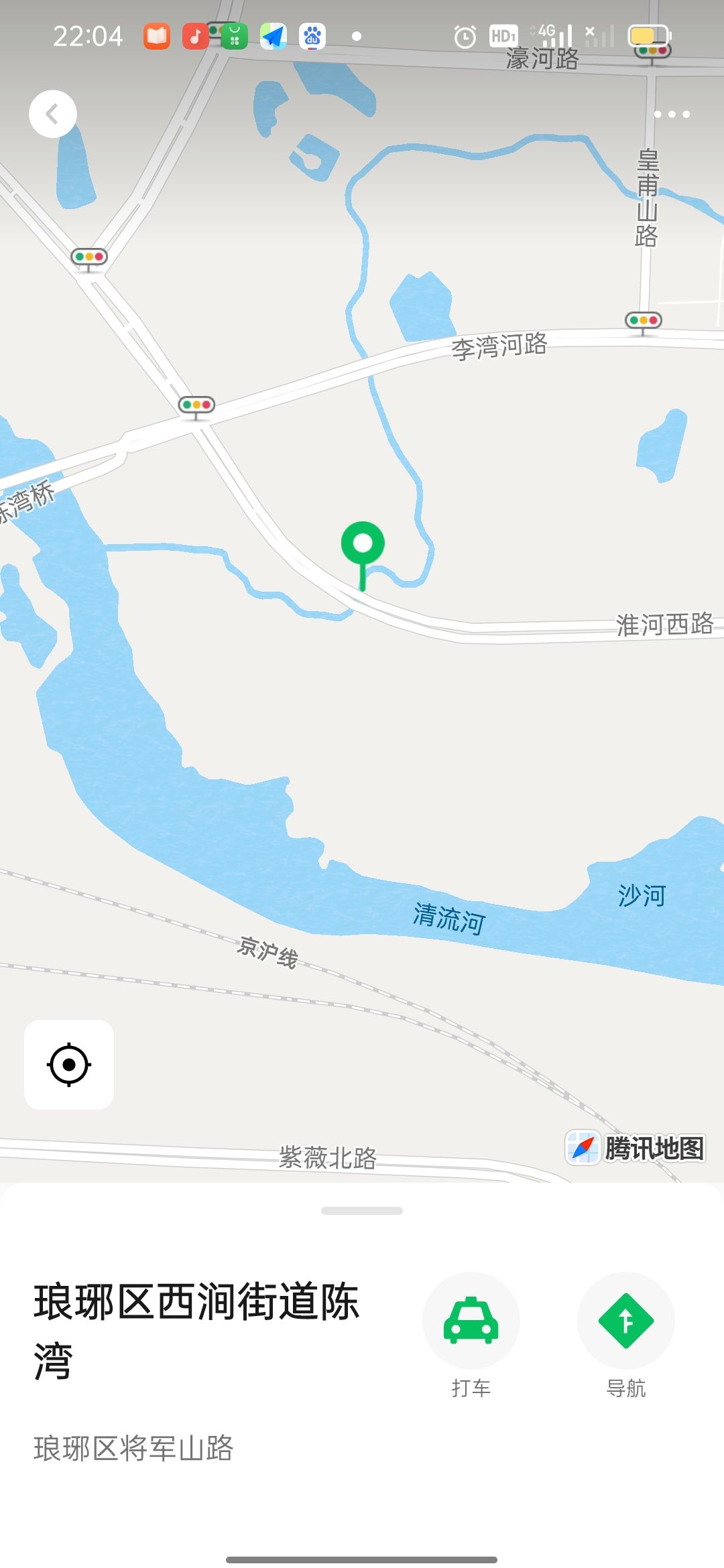Recenter map on my current location

point(69,1065)
